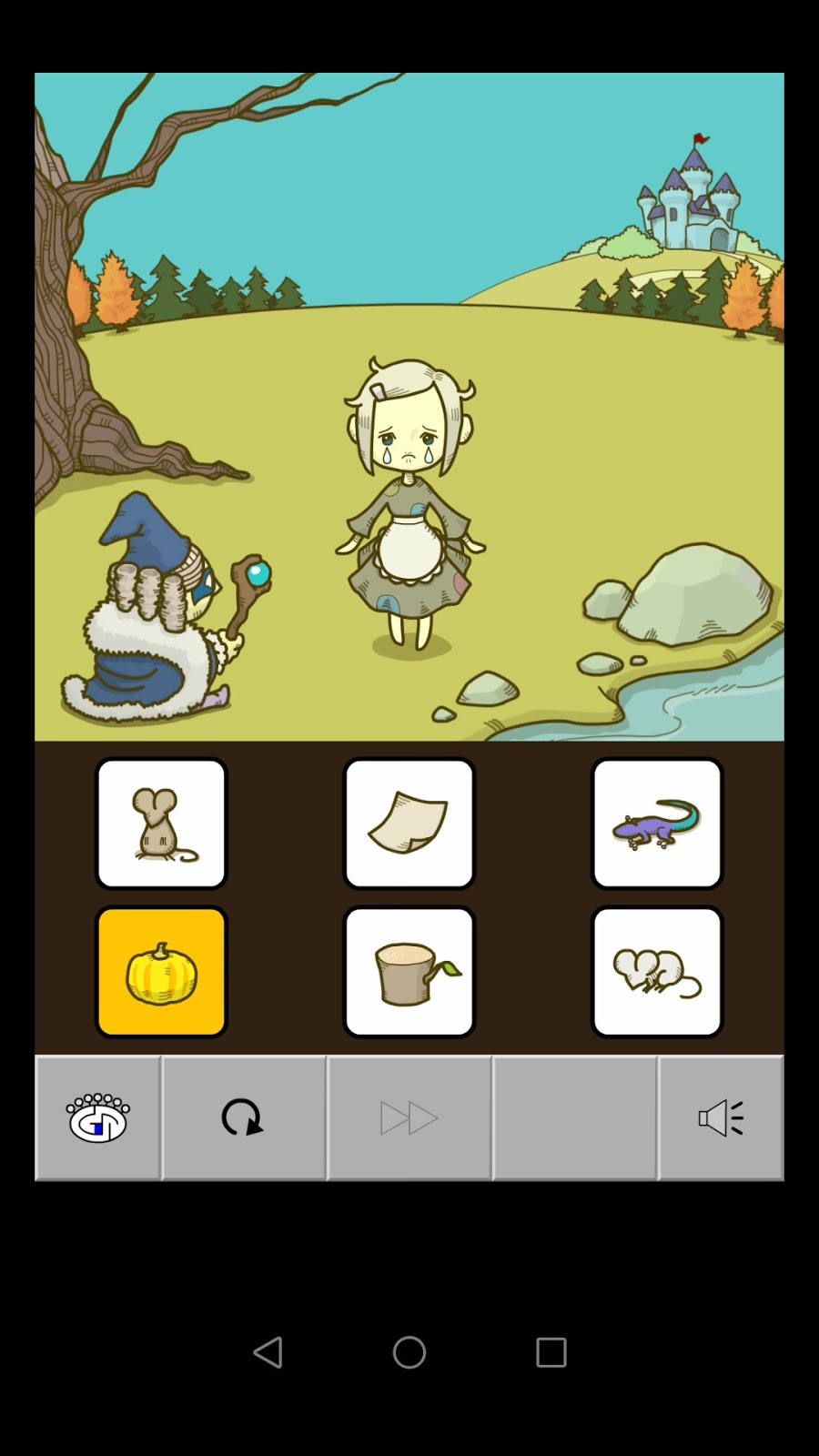
Task: Tap the fast-forward button
Action: 409,1117
